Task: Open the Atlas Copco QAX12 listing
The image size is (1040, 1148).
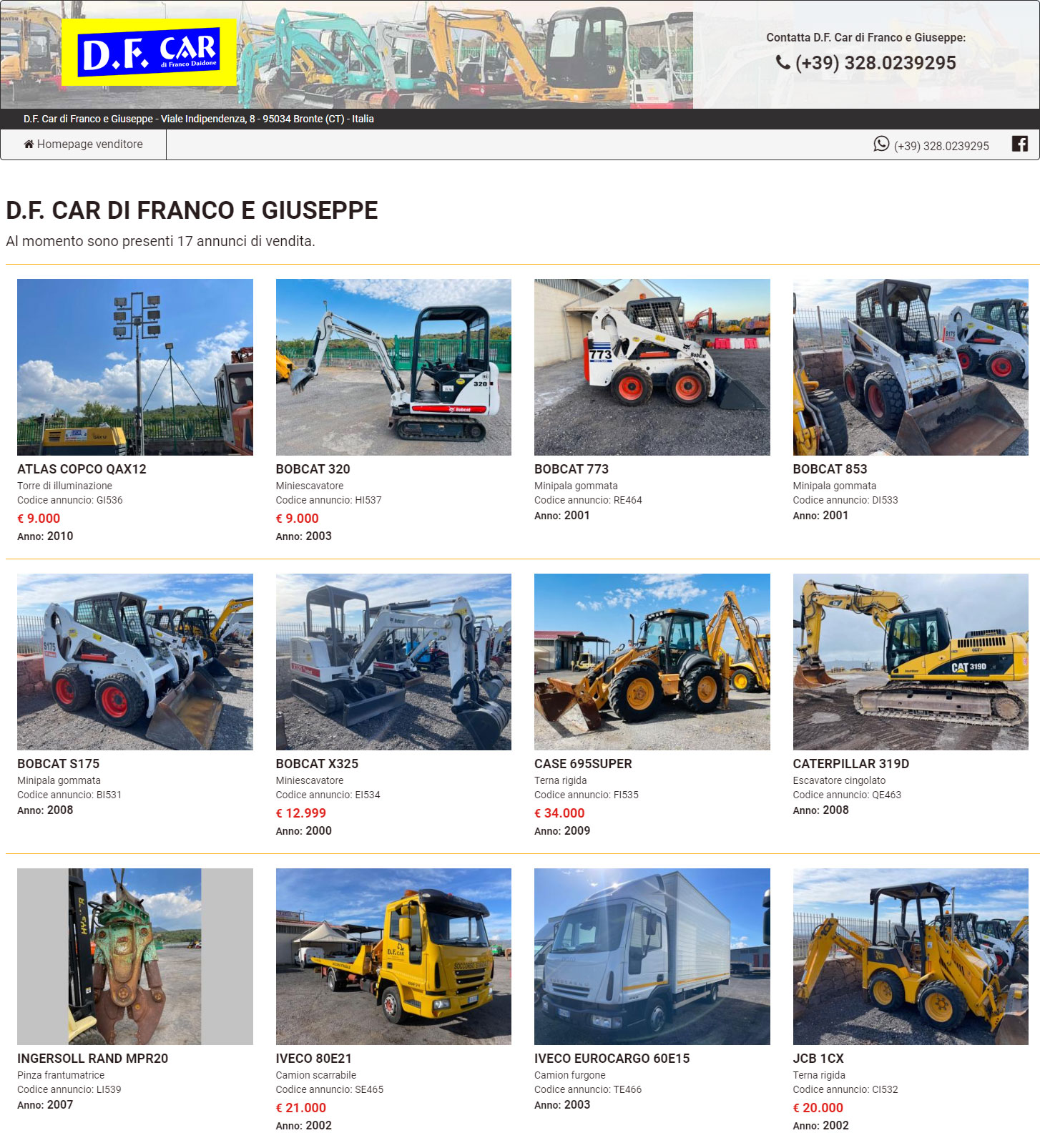Action: (82, 469)
